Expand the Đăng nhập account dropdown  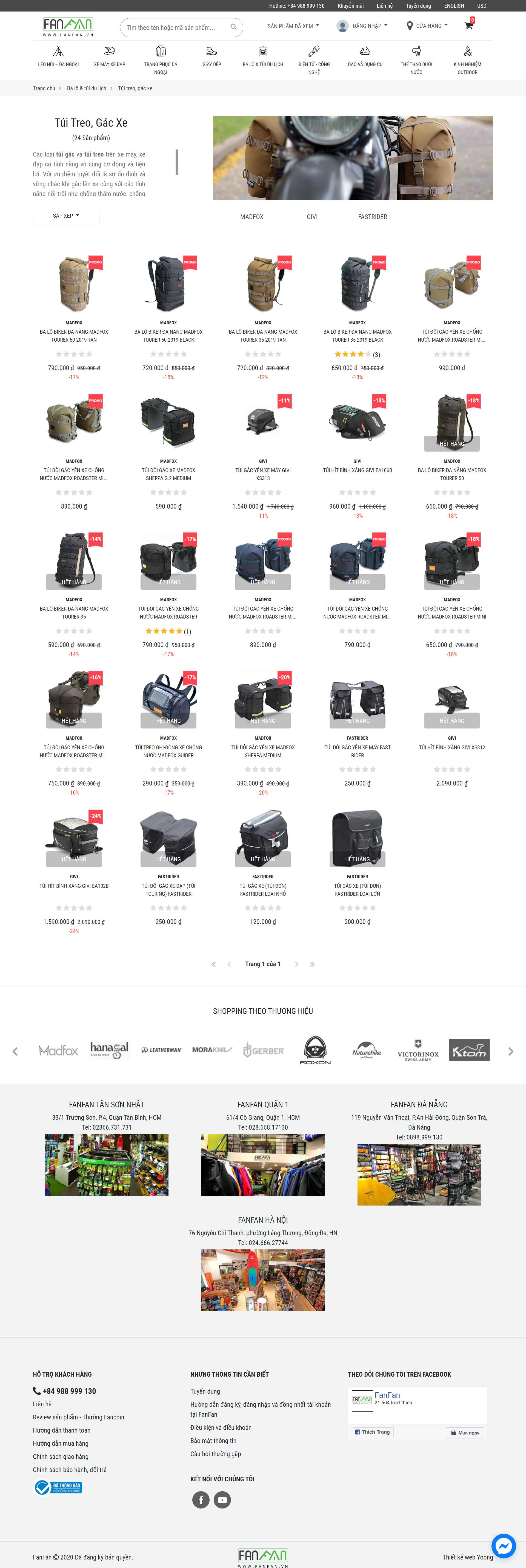point(362,26)
